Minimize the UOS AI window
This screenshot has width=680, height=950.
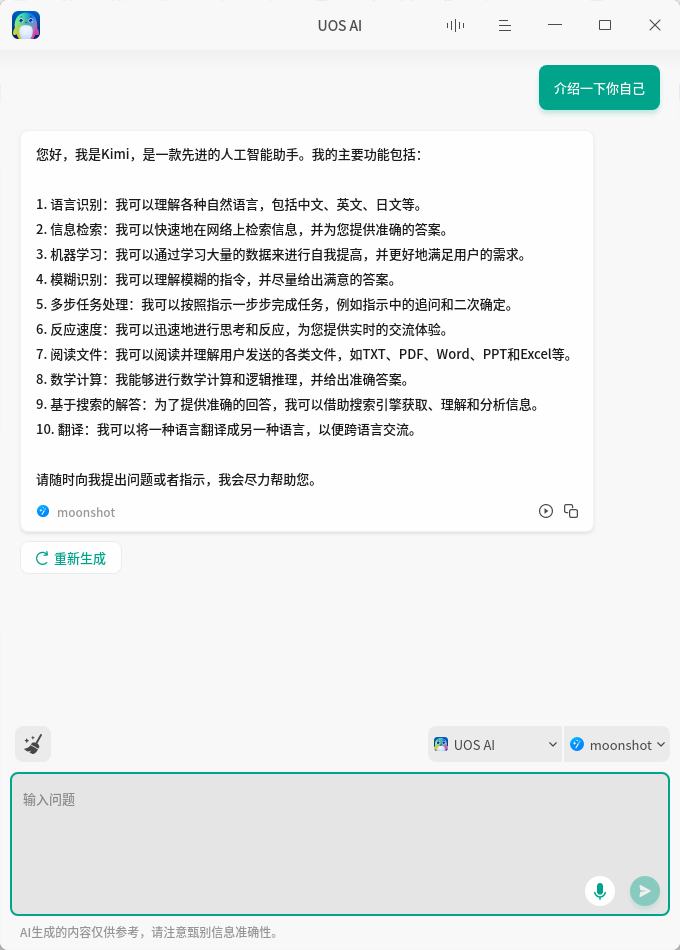(555, 25)
